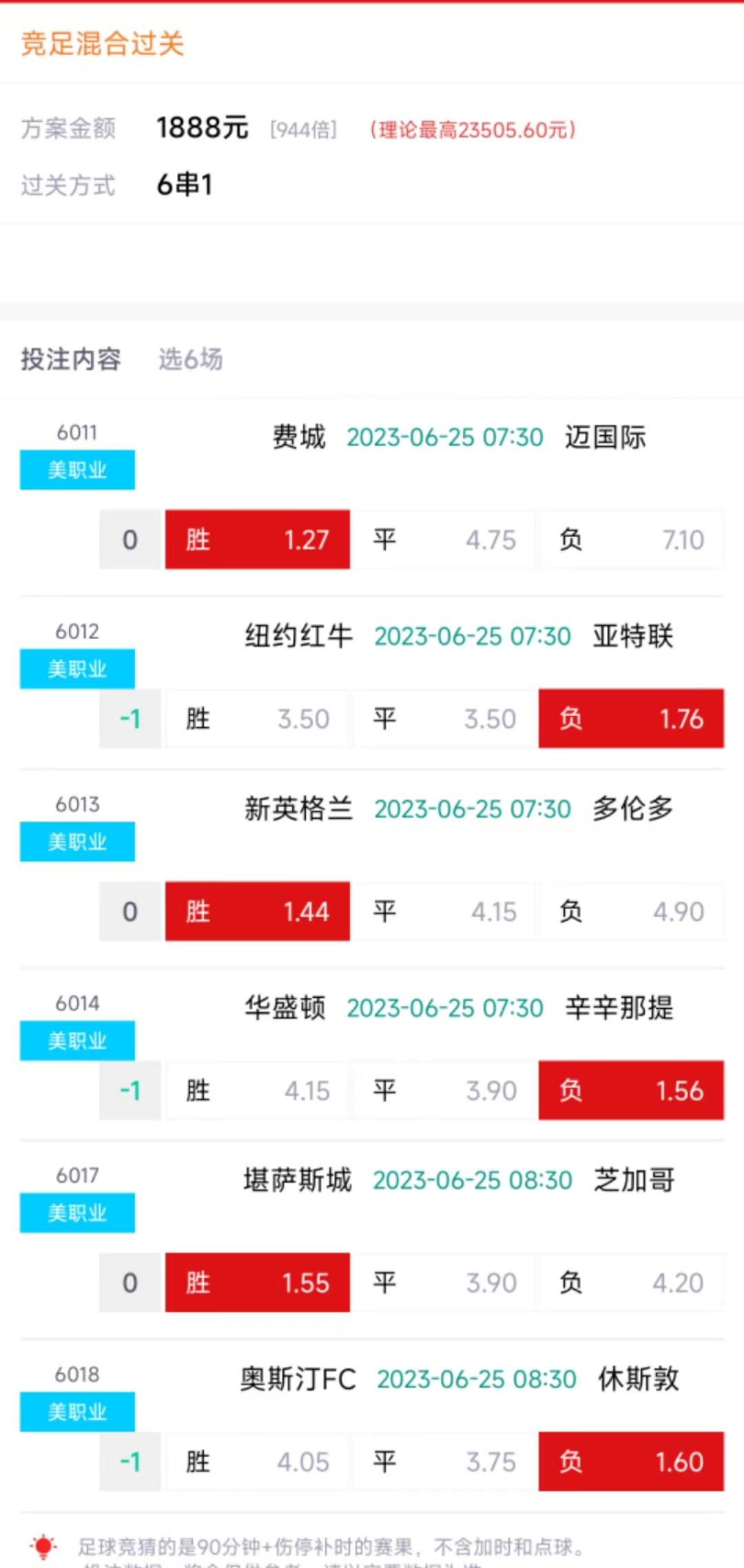Deselect the 负 1.76 pick on 纽约红牛 match

click(630, 718)
